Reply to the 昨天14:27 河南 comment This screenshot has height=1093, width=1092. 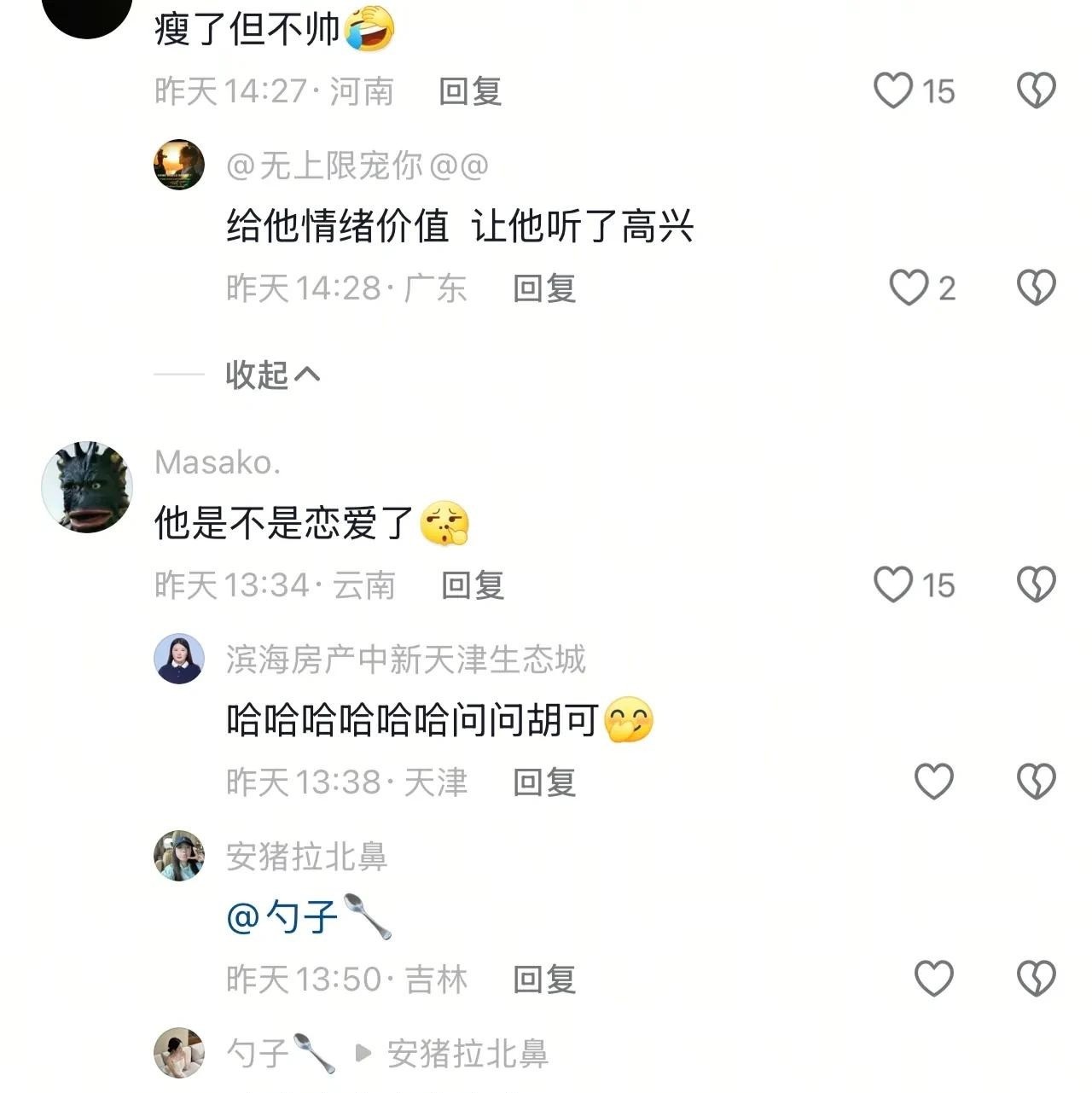(470, 91)
